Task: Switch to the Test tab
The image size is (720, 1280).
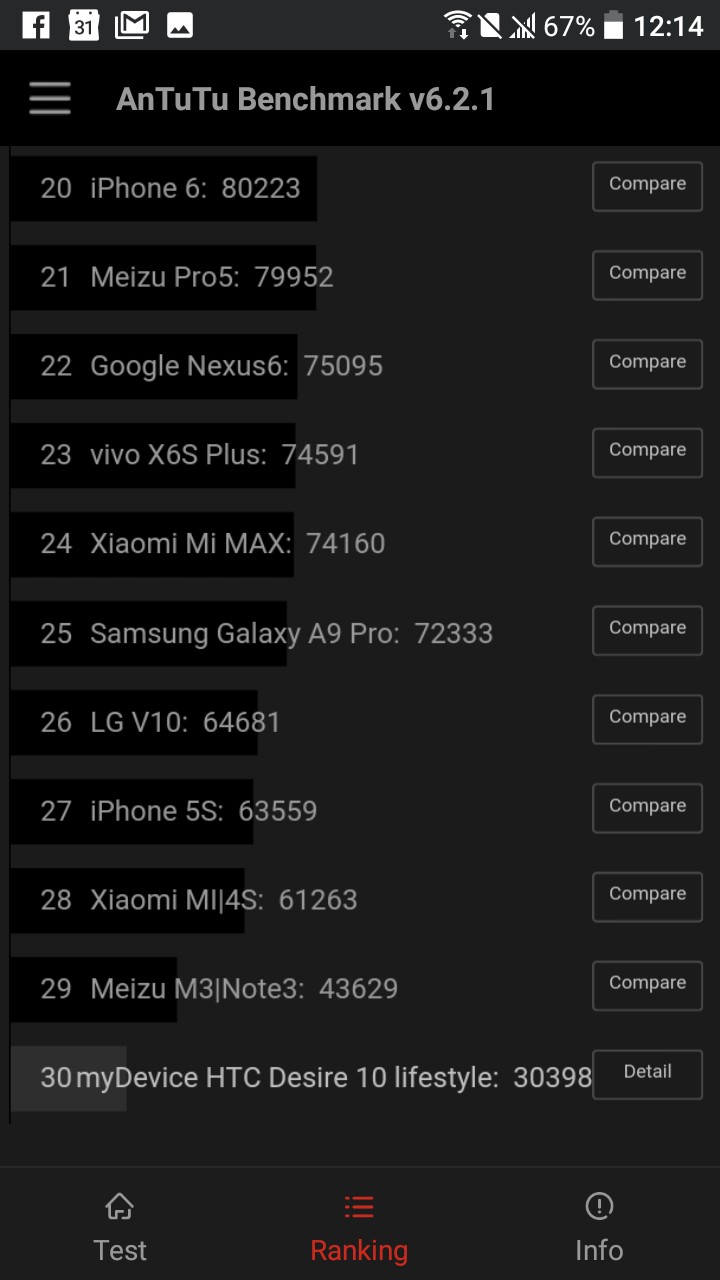Action: (x=120, y=1226)
